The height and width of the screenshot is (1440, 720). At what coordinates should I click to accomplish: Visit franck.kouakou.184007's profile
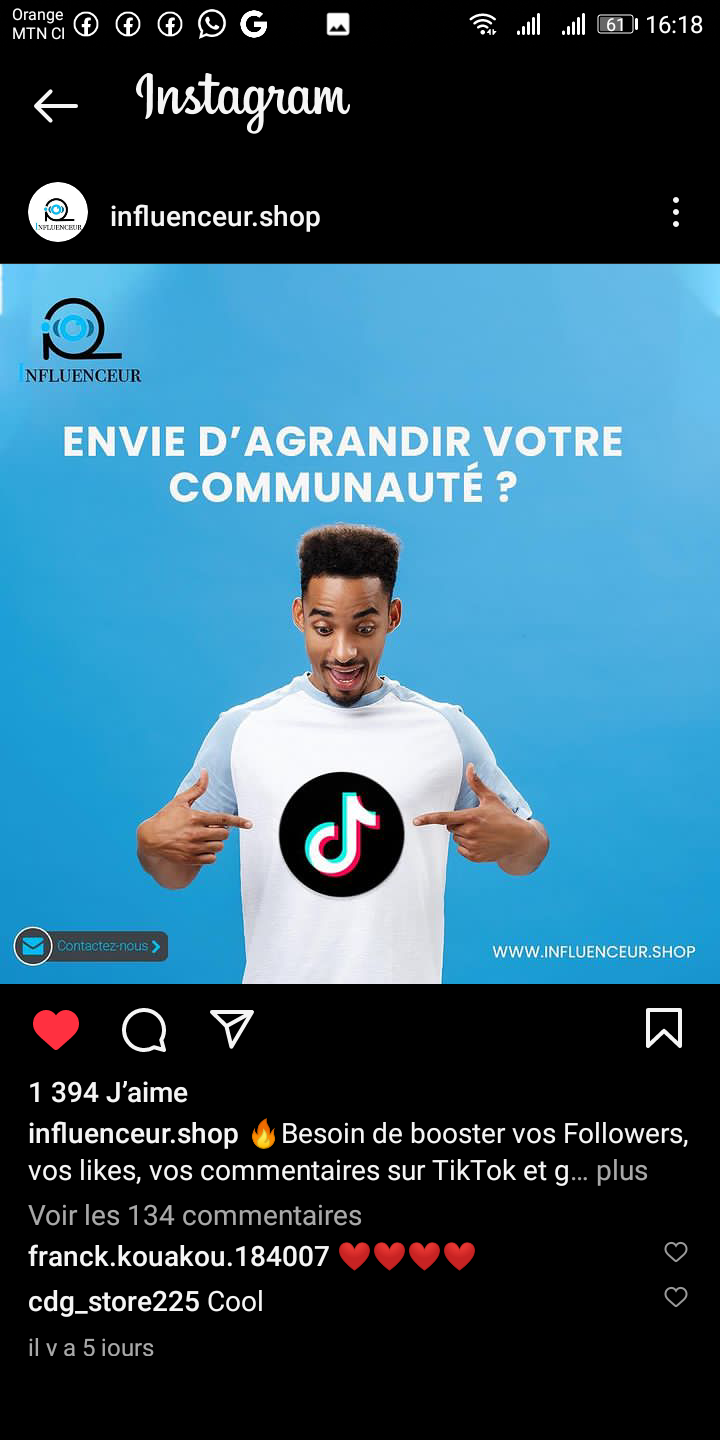tap(178, 1257)
